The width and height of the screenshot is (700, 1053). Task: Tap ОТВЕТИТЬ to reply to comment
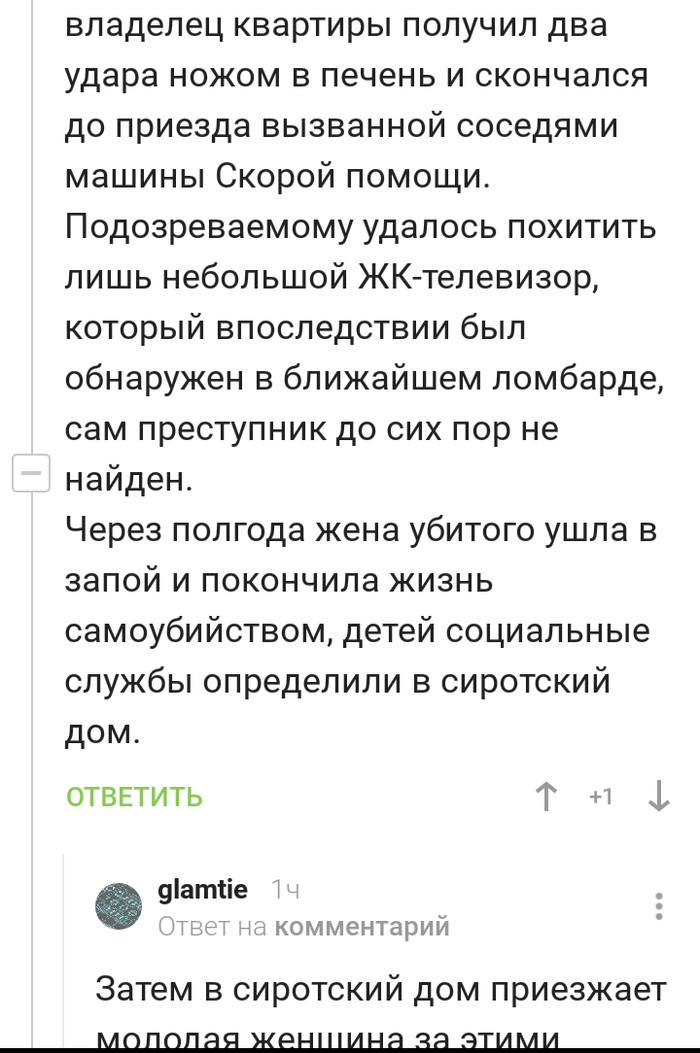coord(134,797)
